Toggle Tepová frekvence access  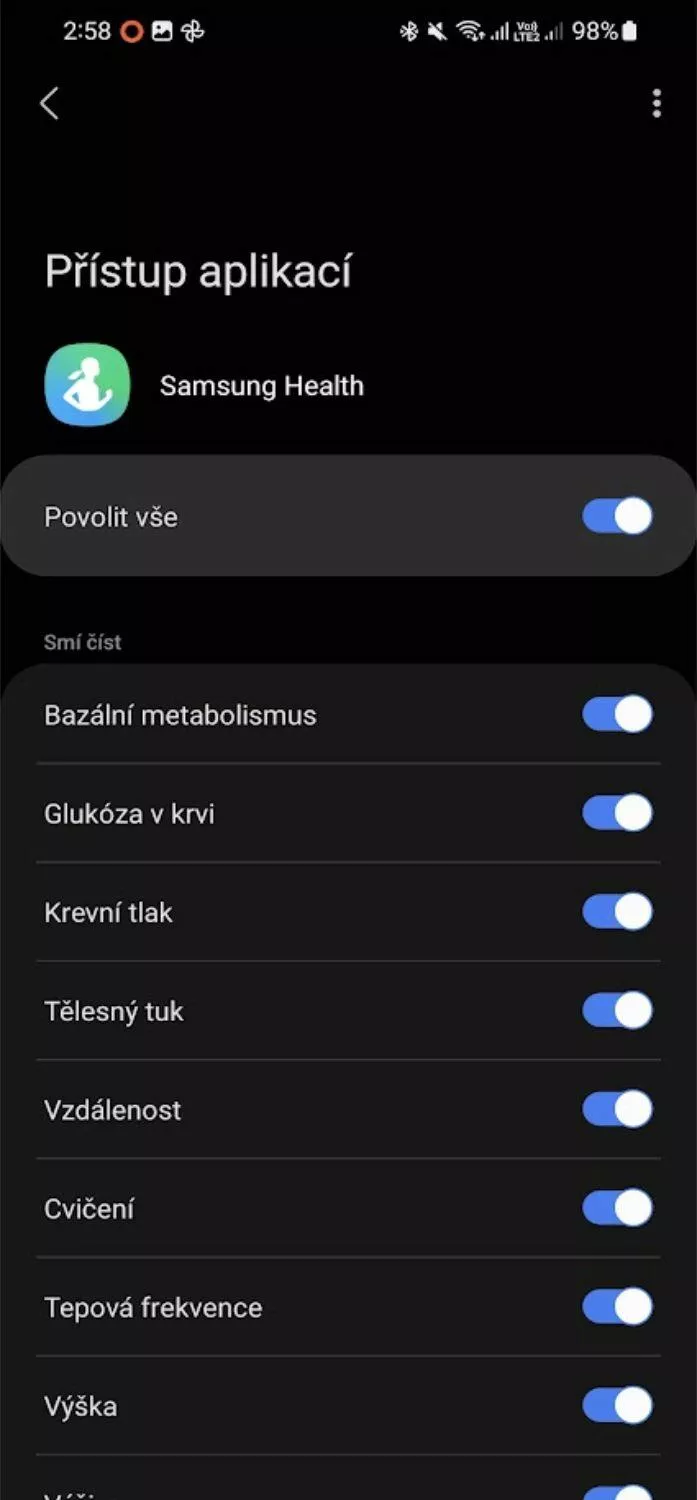pos(617,1307)
